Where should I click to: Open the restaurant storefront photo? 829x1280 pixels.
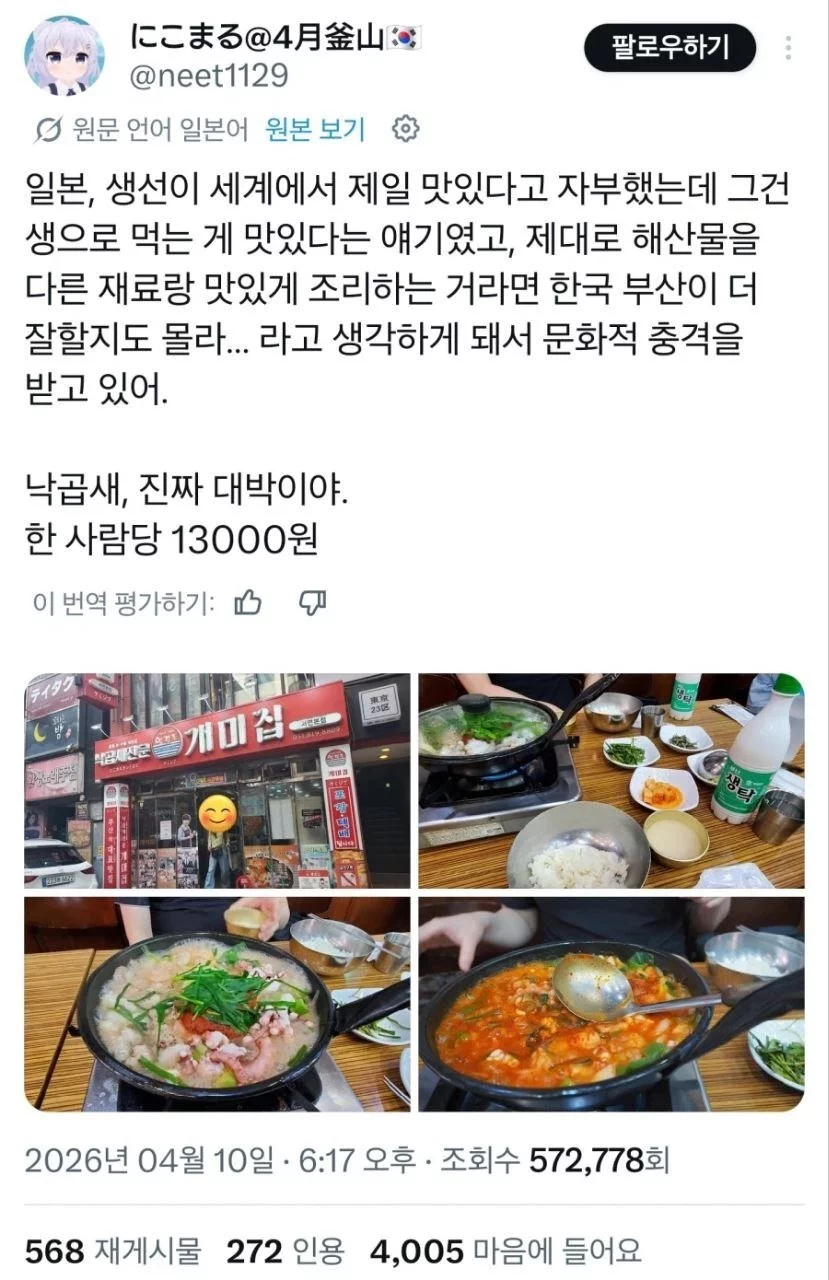pyautogui.click(x=217, y=780)
